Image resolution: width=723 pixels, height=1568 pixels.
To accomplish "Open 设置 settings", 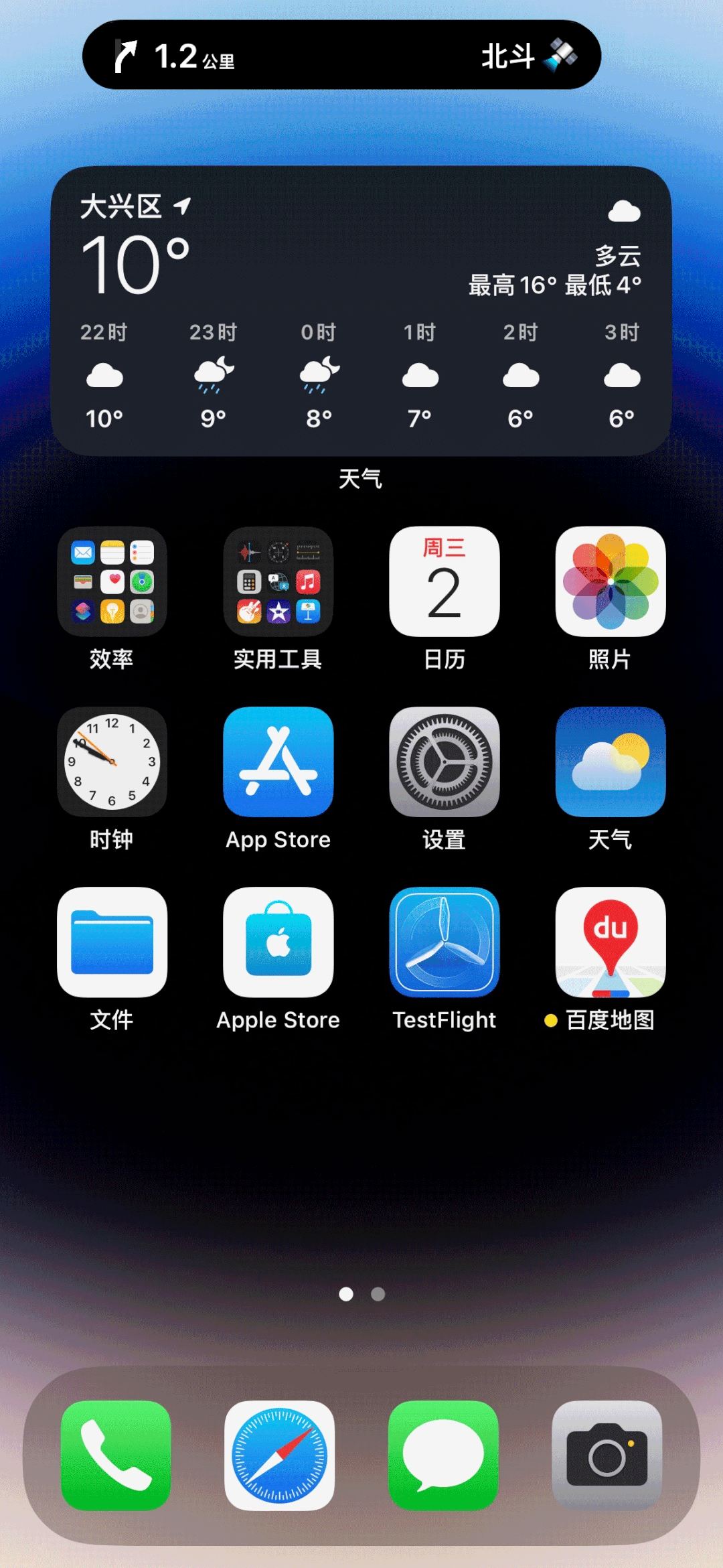I will coord(444,762).
